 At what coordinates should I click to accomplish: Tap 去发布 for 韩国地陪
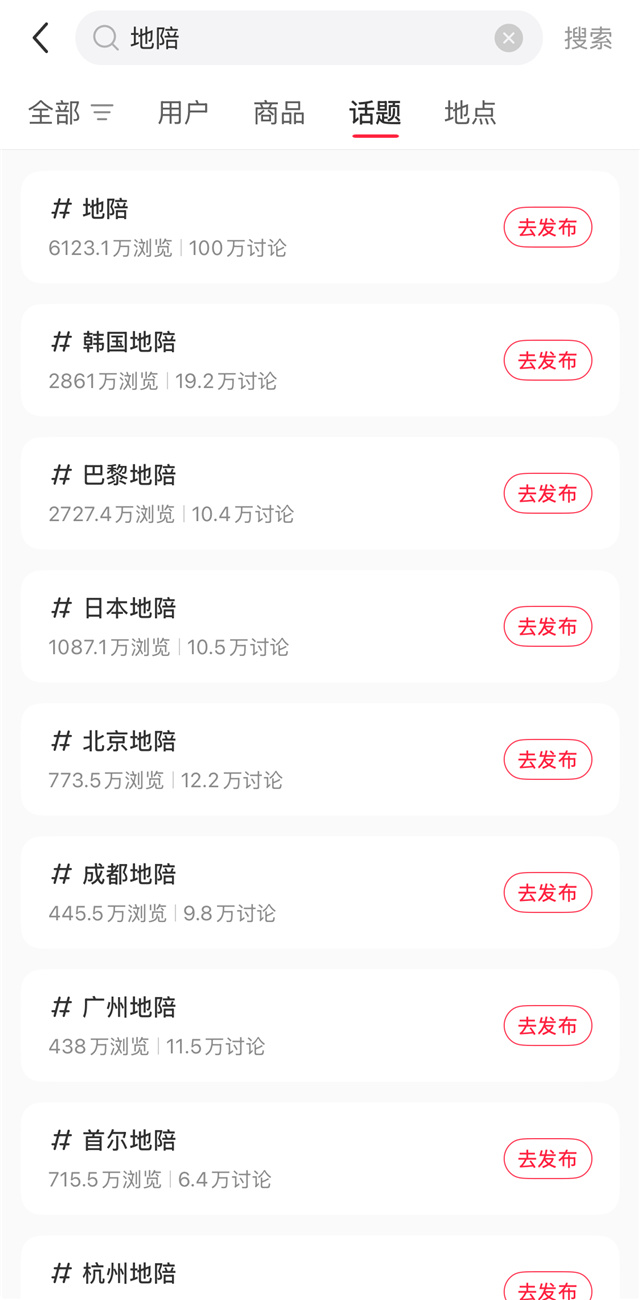(548, 361)
